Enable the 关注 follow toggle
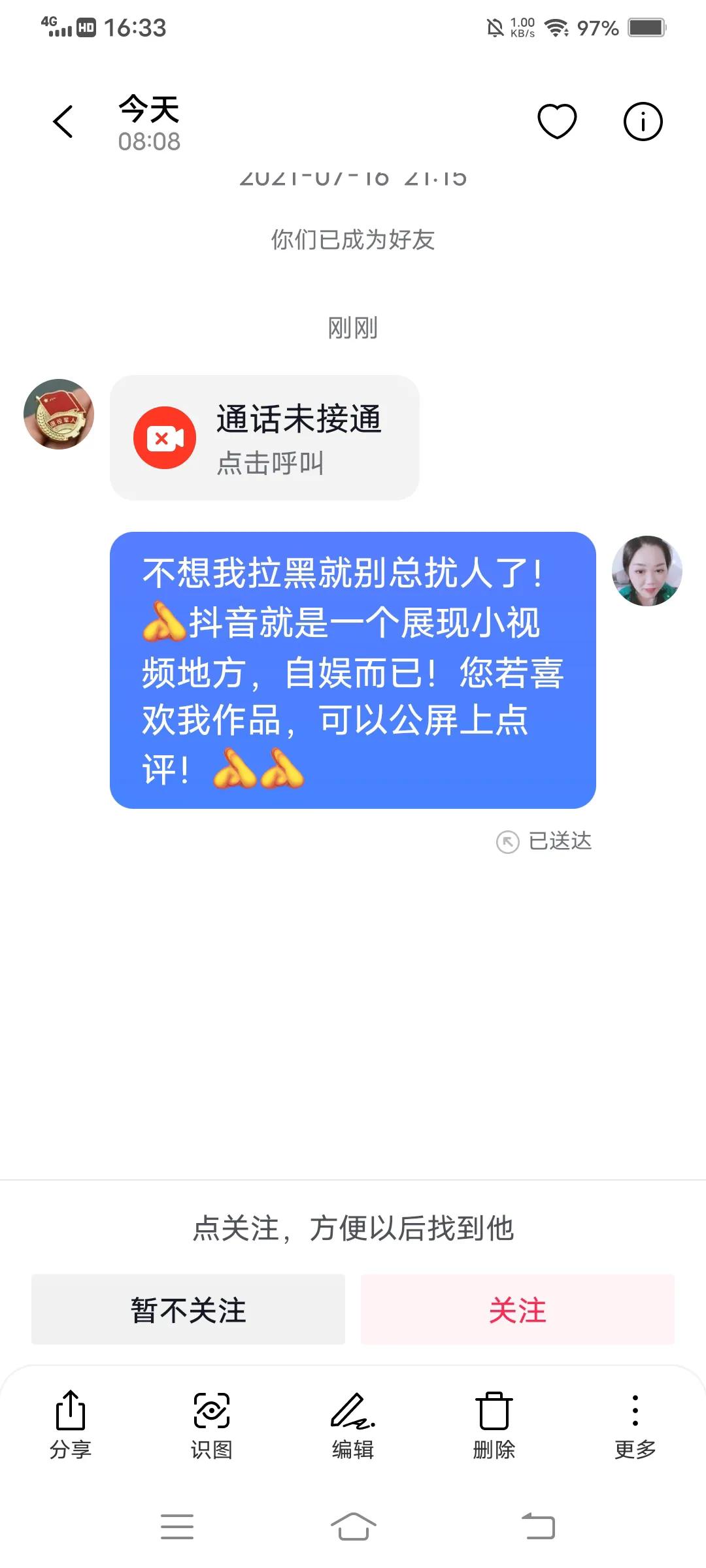 click(x=518, y=1309)
